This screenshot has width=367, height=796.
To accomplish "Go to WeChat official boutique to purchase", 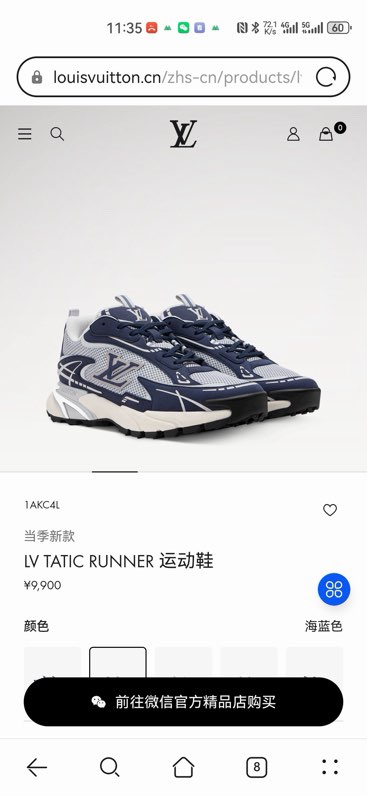I will coord(183,702).
